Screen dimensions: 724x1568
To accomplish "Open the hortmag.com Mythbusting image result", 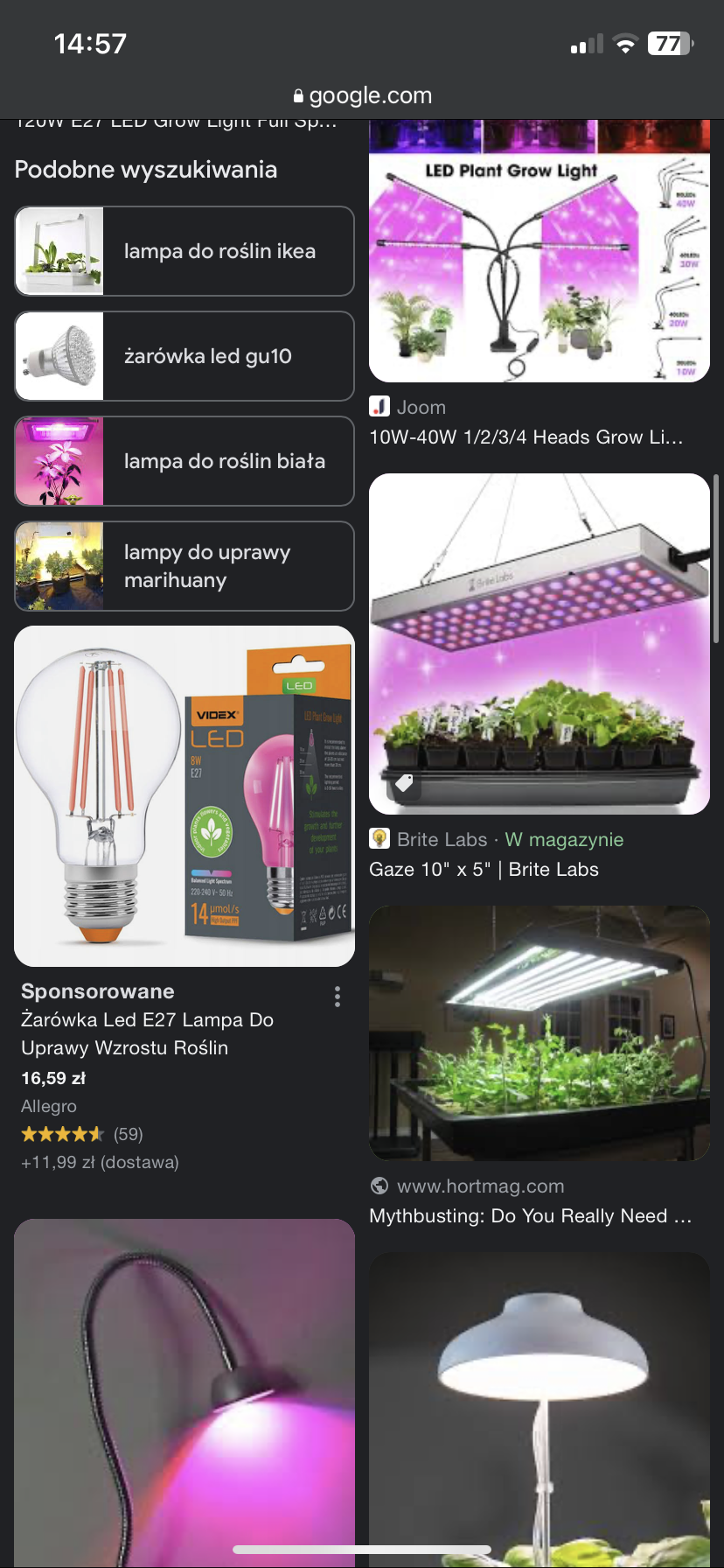I will 539,1032.
